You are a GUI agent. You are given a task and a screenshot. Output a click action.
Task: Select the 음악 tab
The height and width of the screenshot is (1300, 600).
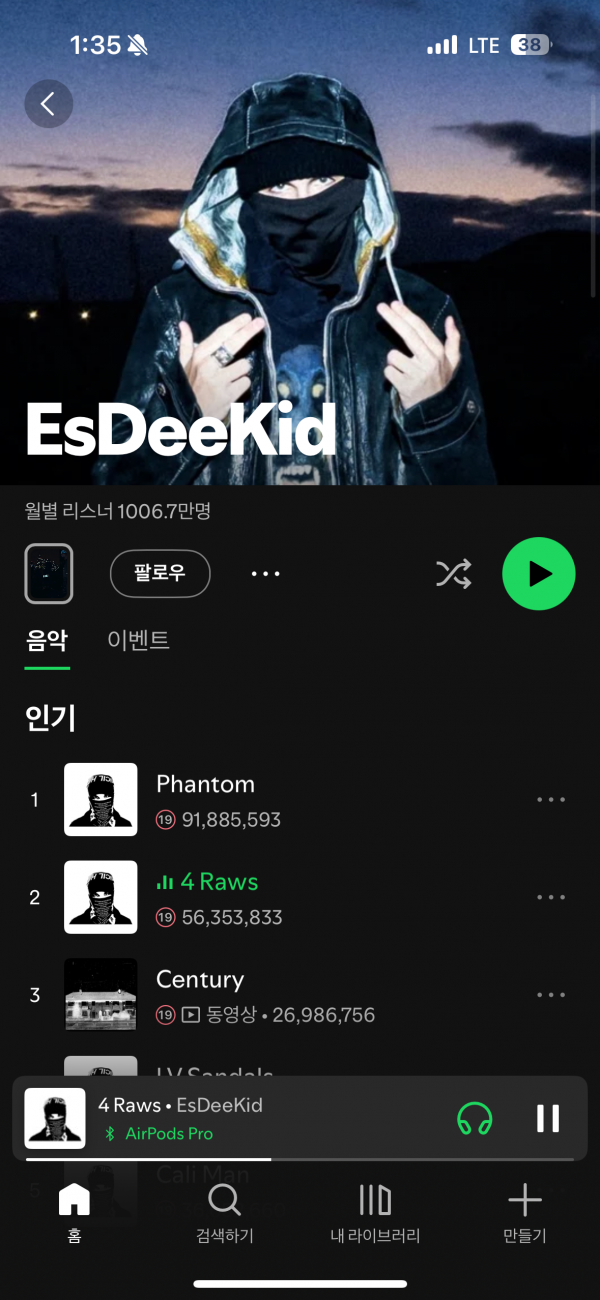47,641
